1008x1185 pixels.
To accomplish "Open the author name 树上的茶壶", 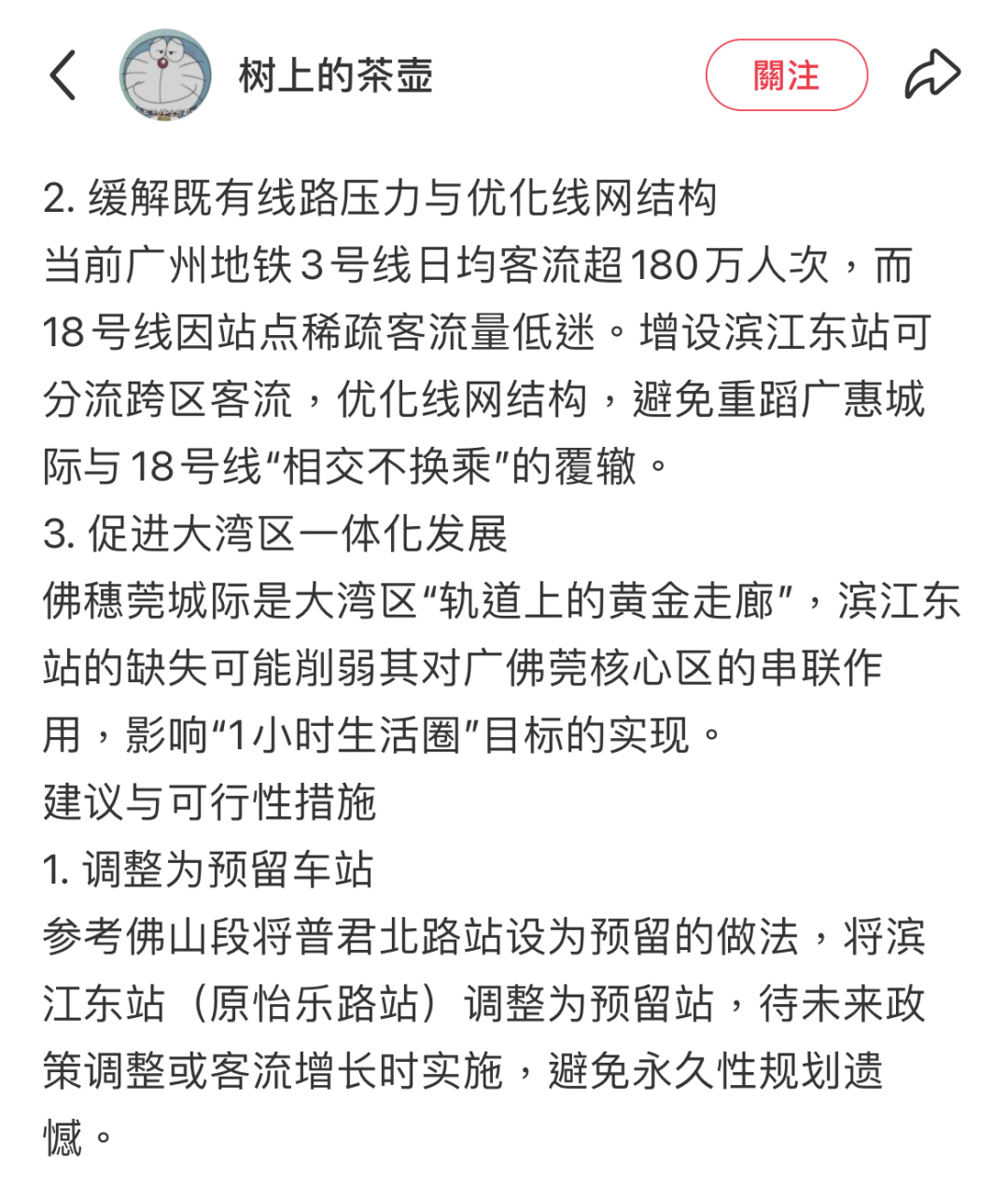I will point(336,76).
